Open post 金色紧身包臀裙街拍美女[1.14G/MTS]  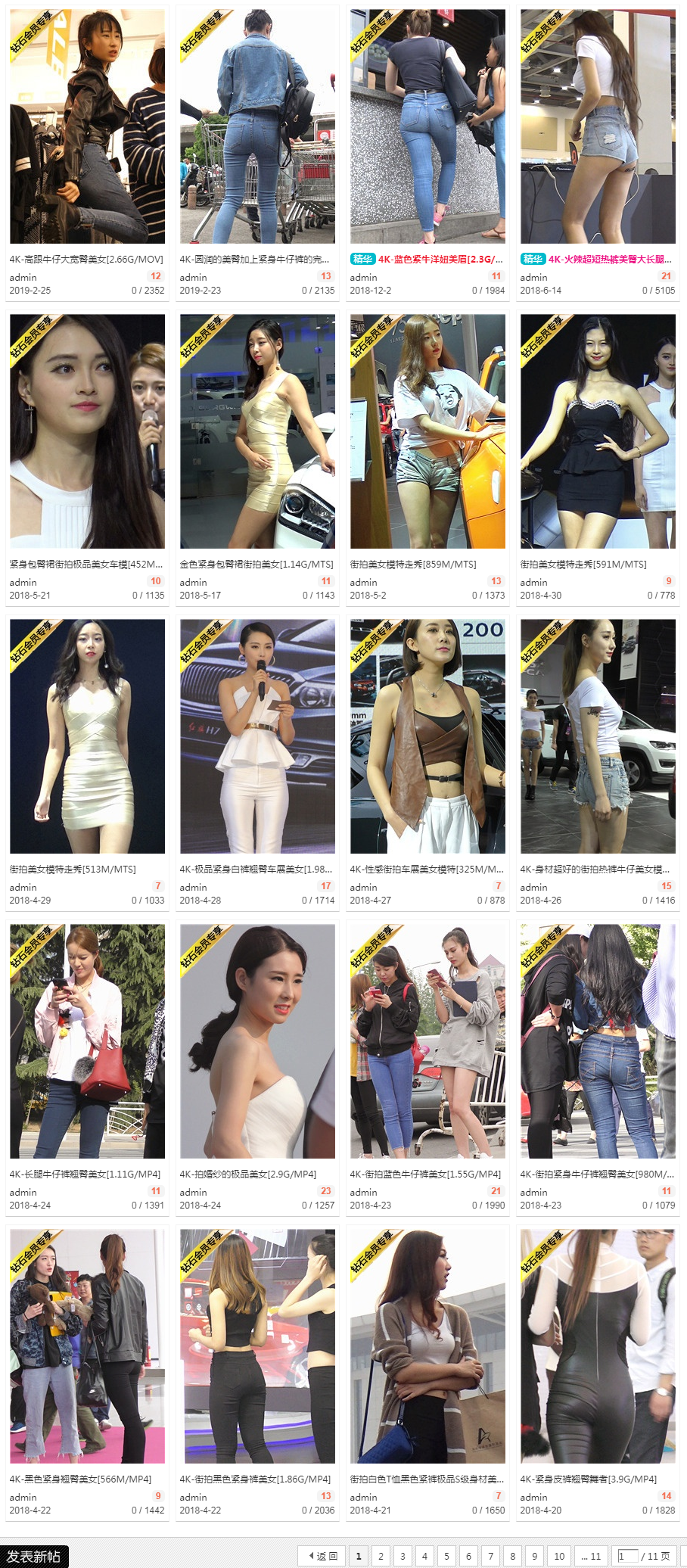coord(256,564)
